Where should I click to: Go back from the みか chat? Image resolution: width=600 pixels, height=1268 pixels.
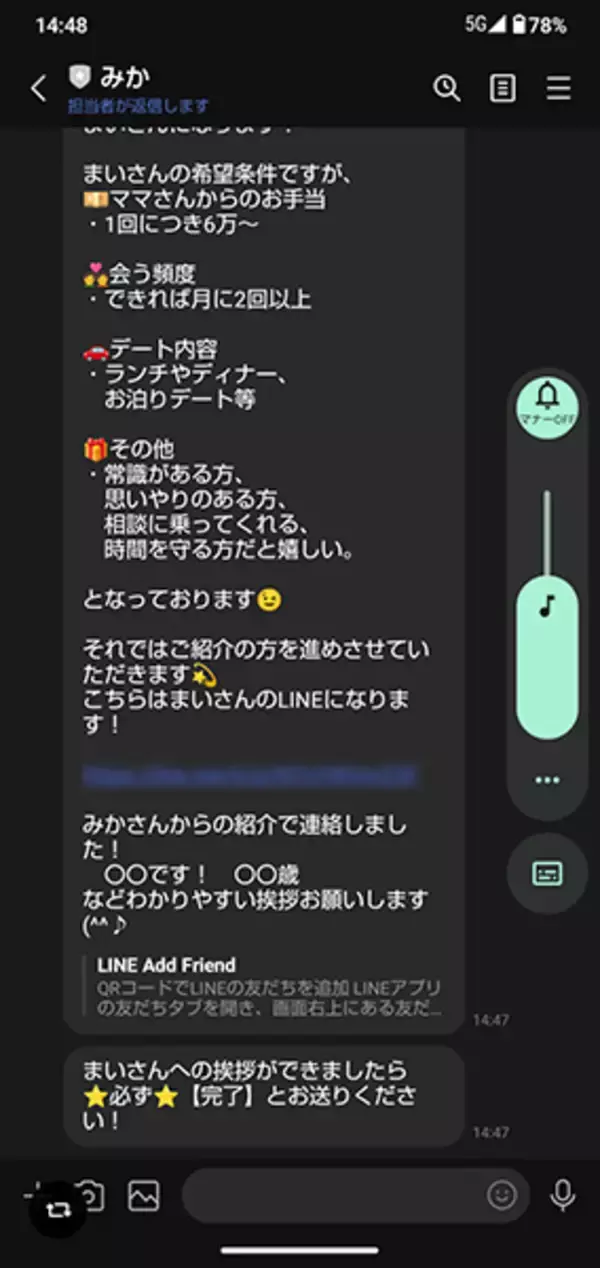pos(38,89)
